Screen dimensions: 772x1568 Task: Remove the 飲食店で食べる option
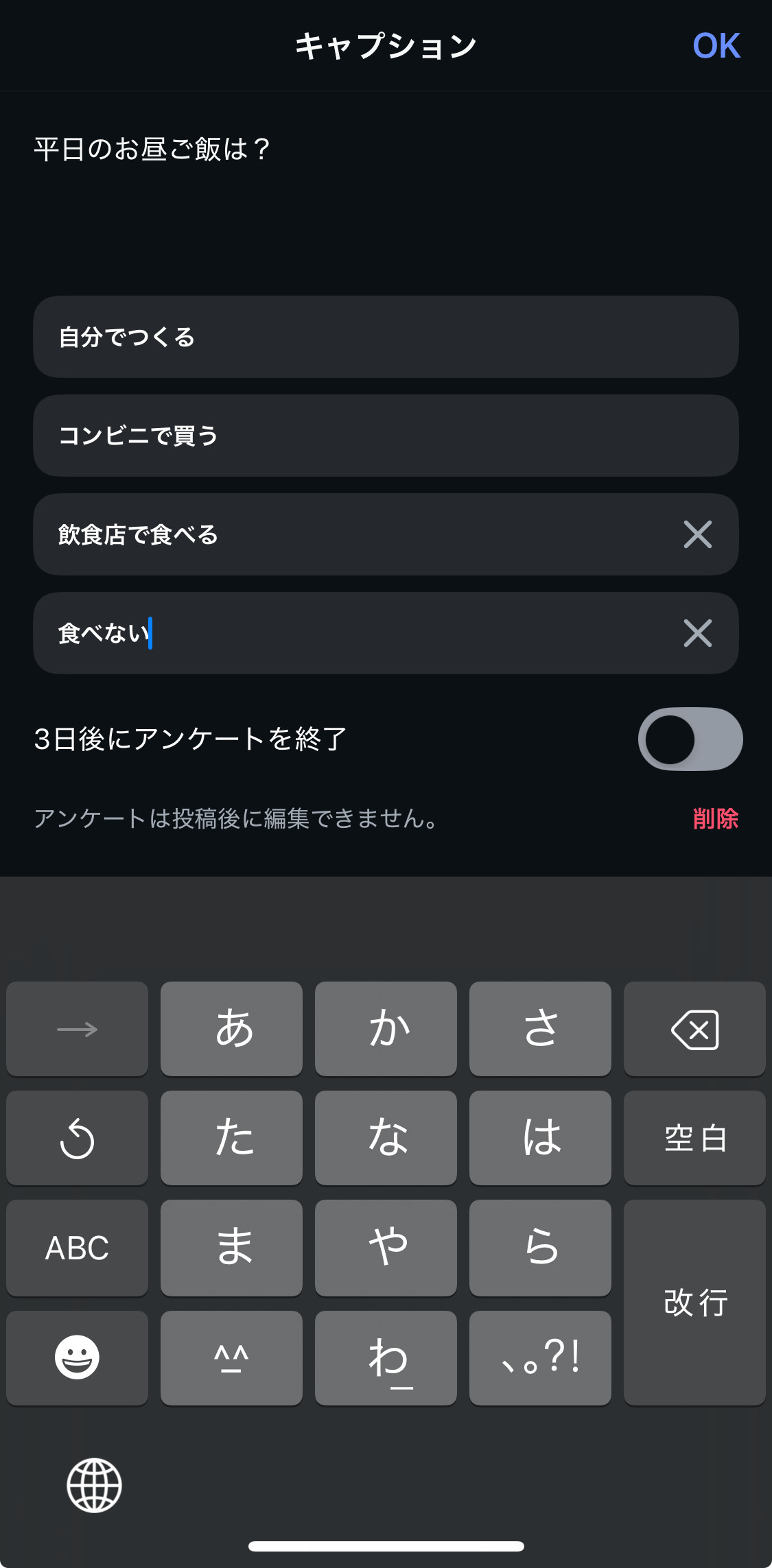pos(697,534)
